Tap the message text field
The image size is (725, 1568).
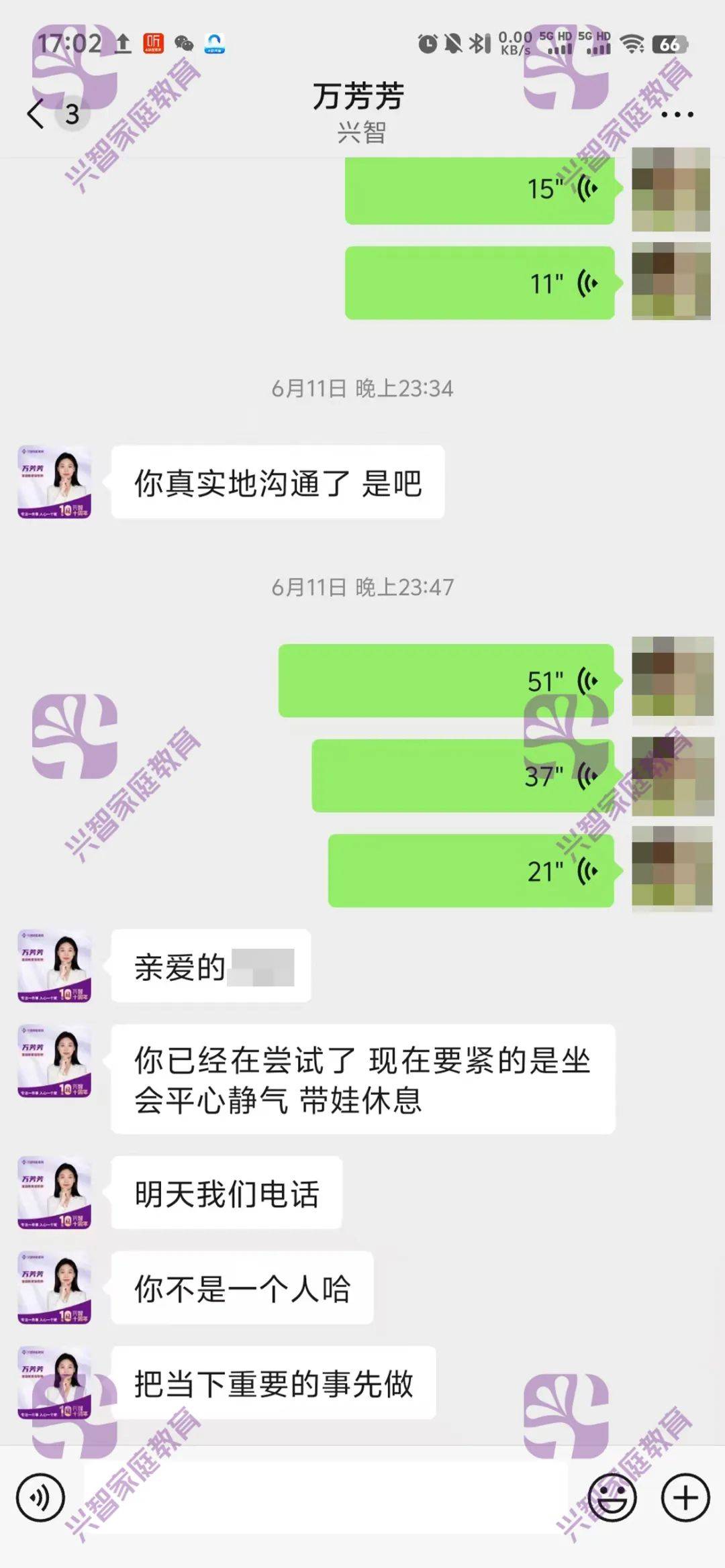(326, 1498)
